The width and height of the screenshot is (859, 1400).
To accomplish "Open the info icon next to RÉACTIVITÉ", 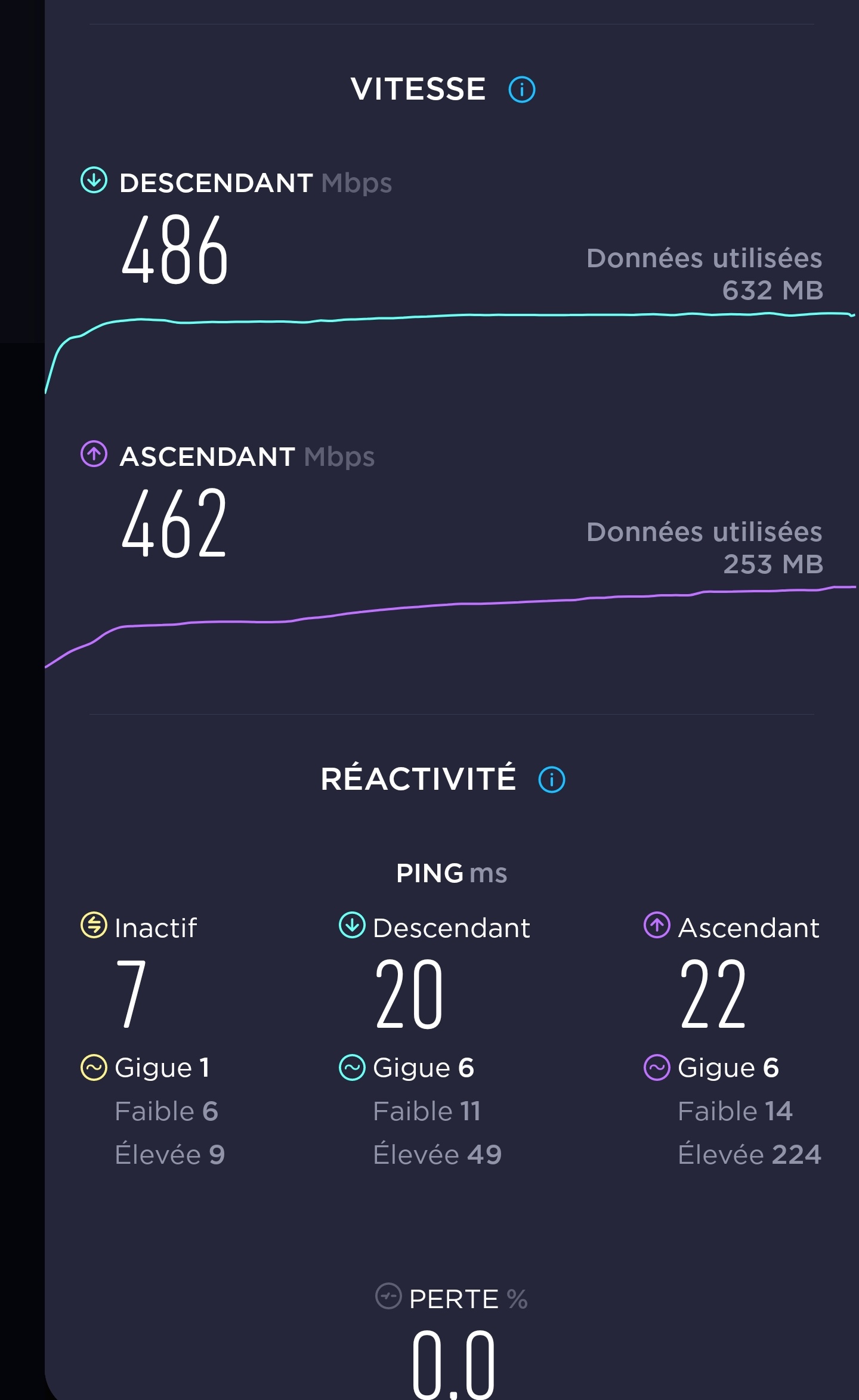I will pos(552,779).
